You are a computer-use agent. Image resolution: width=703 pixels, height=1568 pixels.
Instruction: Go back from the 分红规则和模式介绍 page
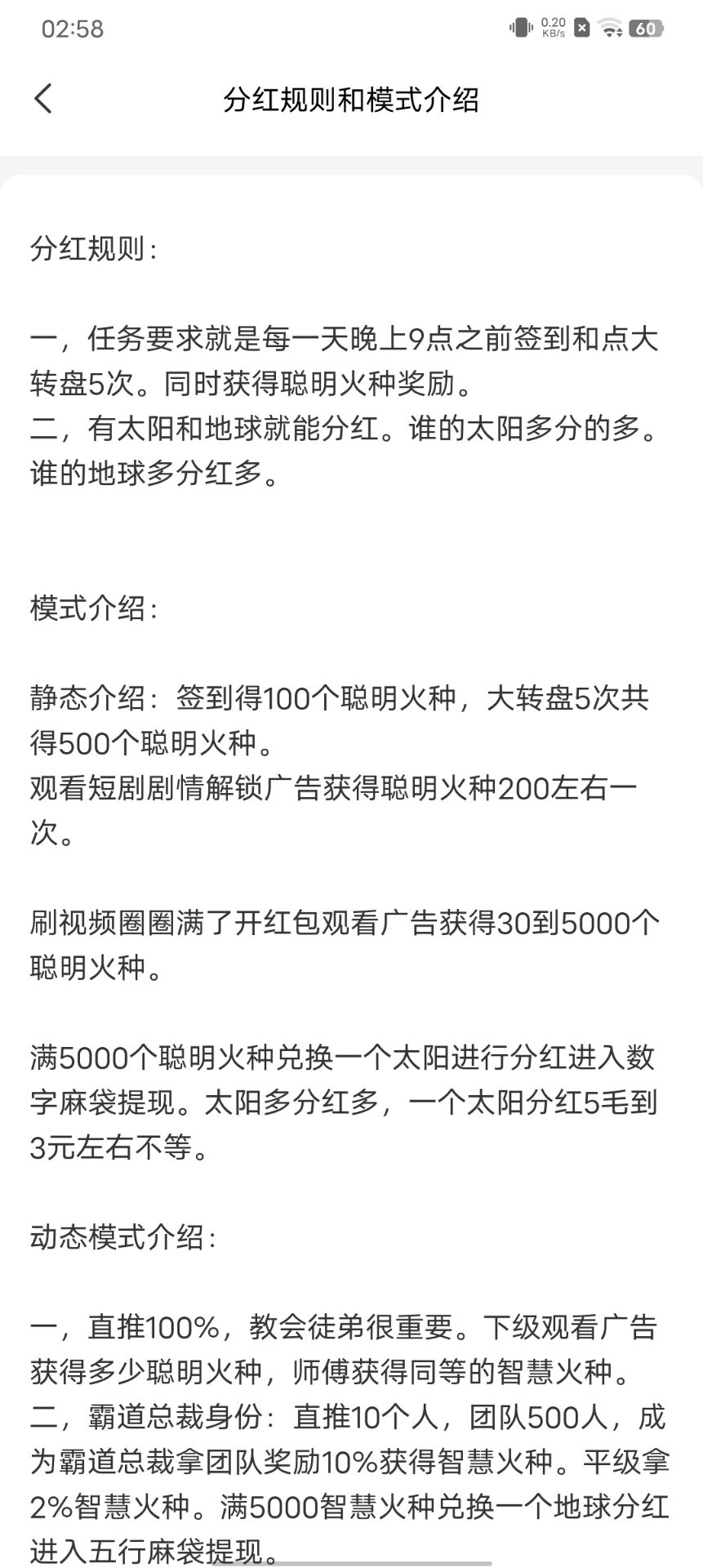click(44, 99)
